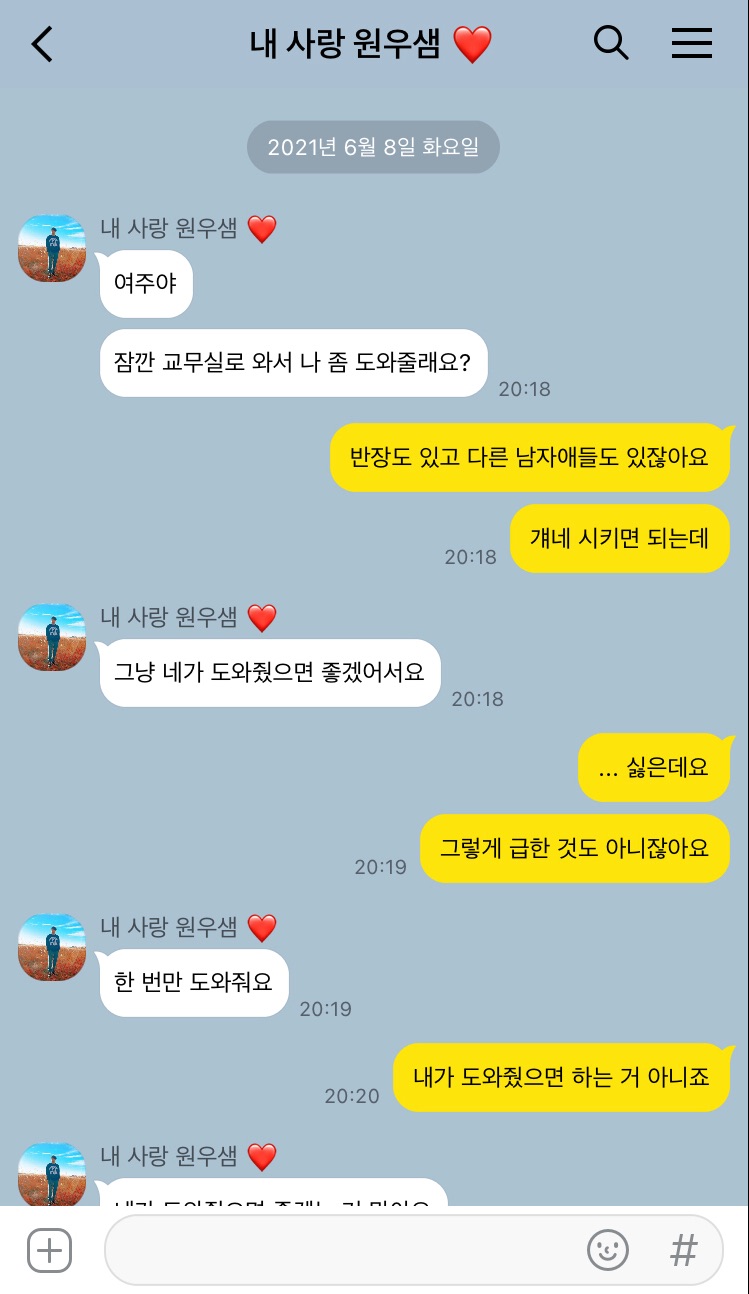
Task: Tap the second profile avatar in chat
Action: [x=51, y=637]
